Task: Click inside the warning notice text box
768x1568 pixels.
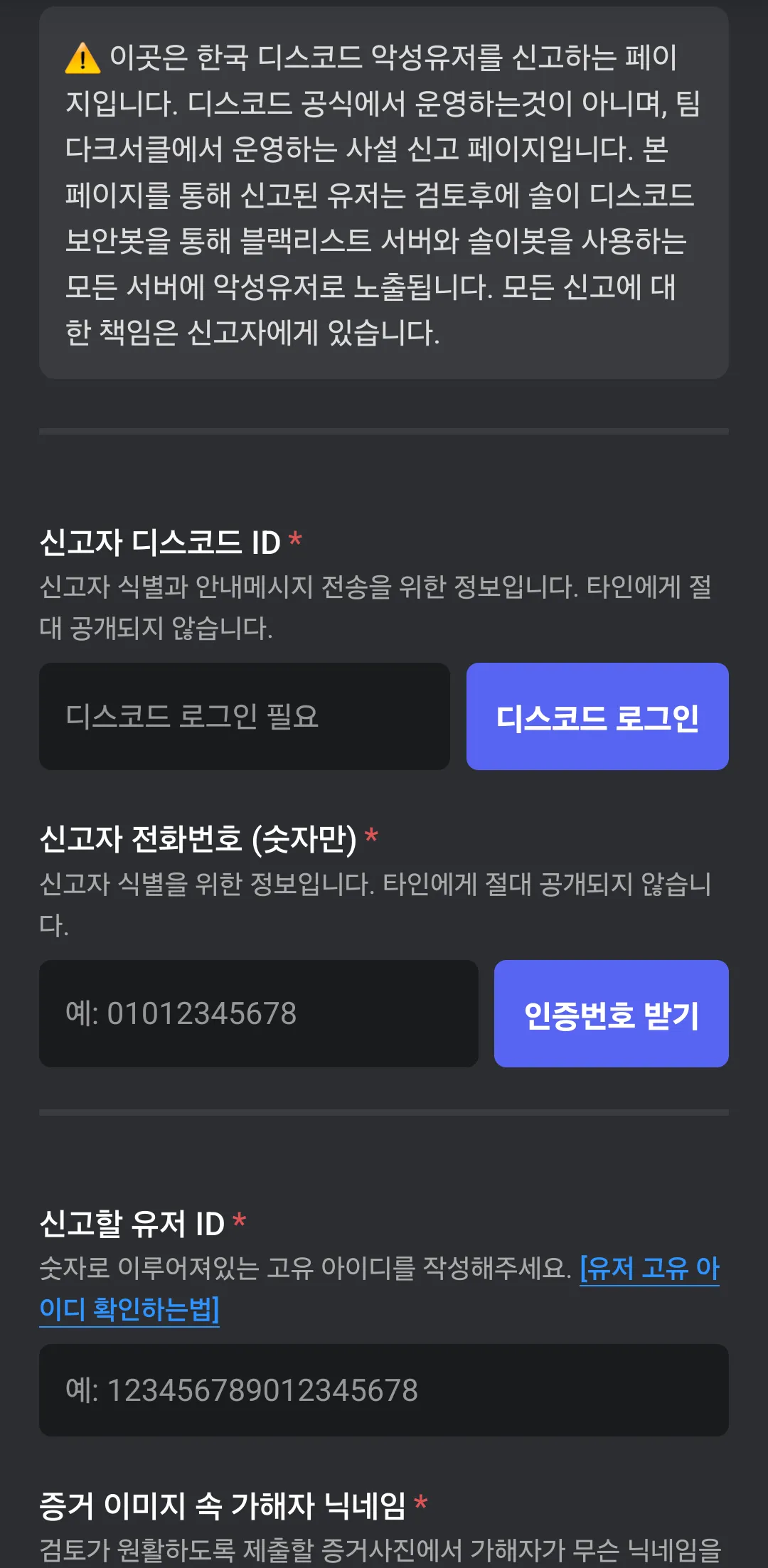Action: tap(384, 196)
